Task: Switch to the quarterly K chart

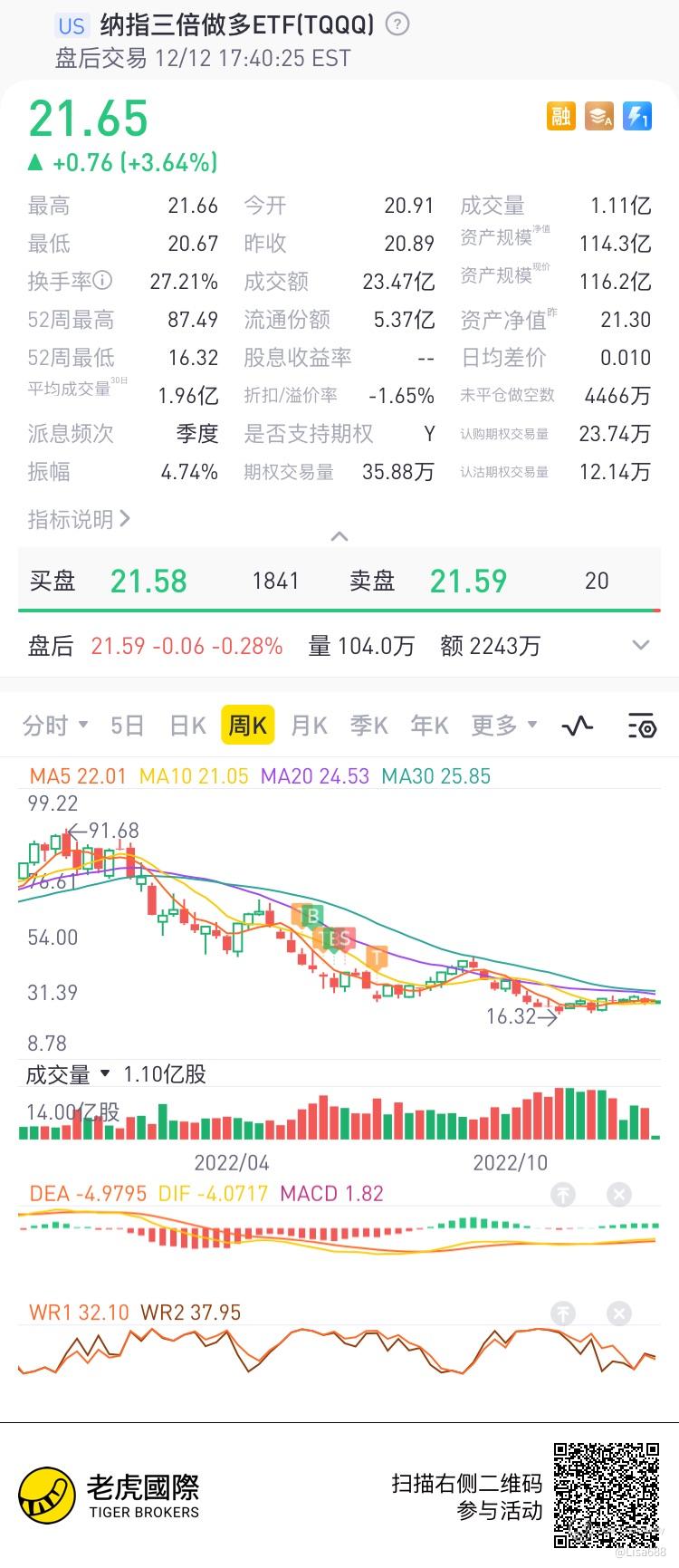Action: [x=368, y=726]
